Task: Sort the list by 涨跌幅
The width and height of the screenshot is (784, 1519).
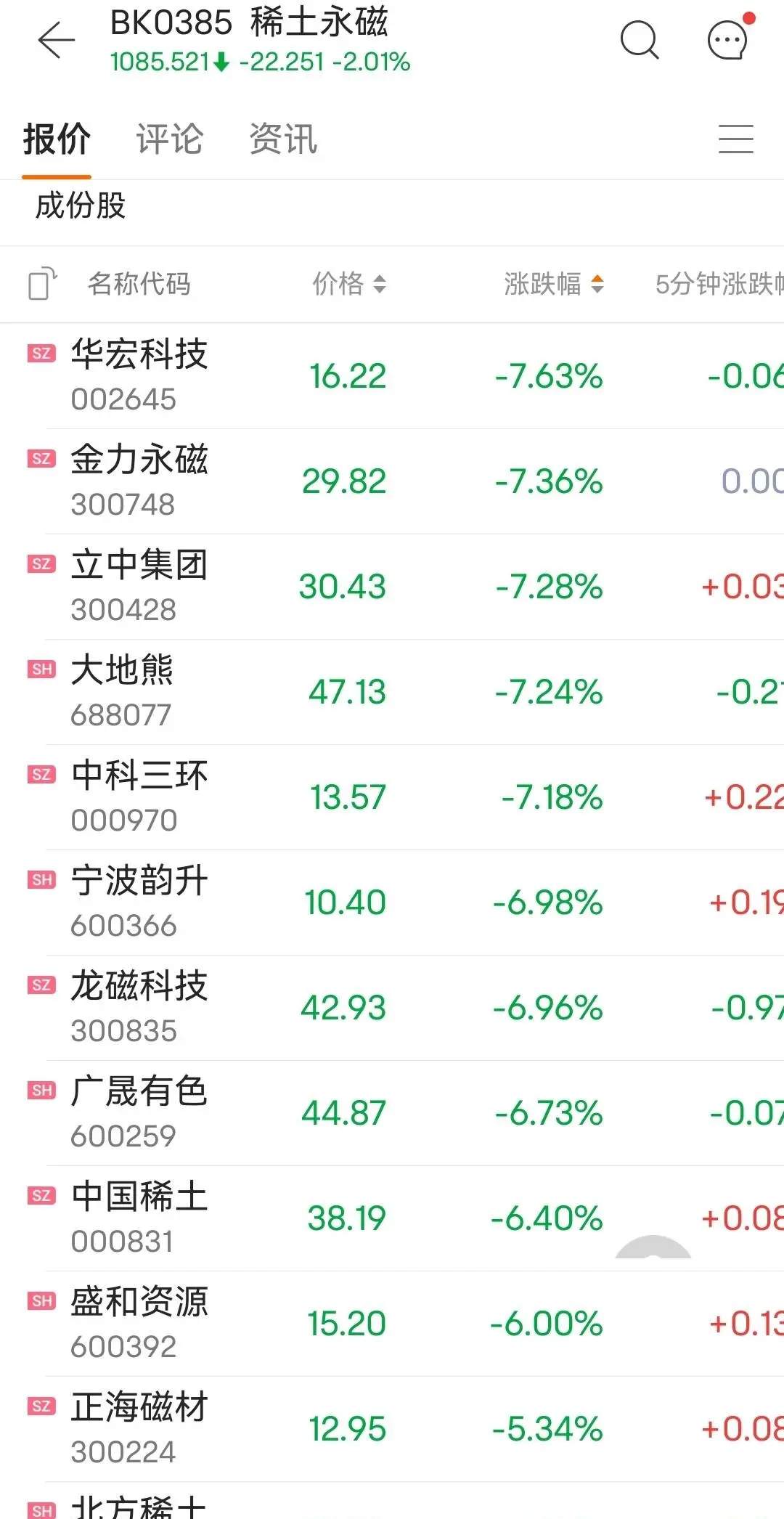Action: [x=554, y=283]
